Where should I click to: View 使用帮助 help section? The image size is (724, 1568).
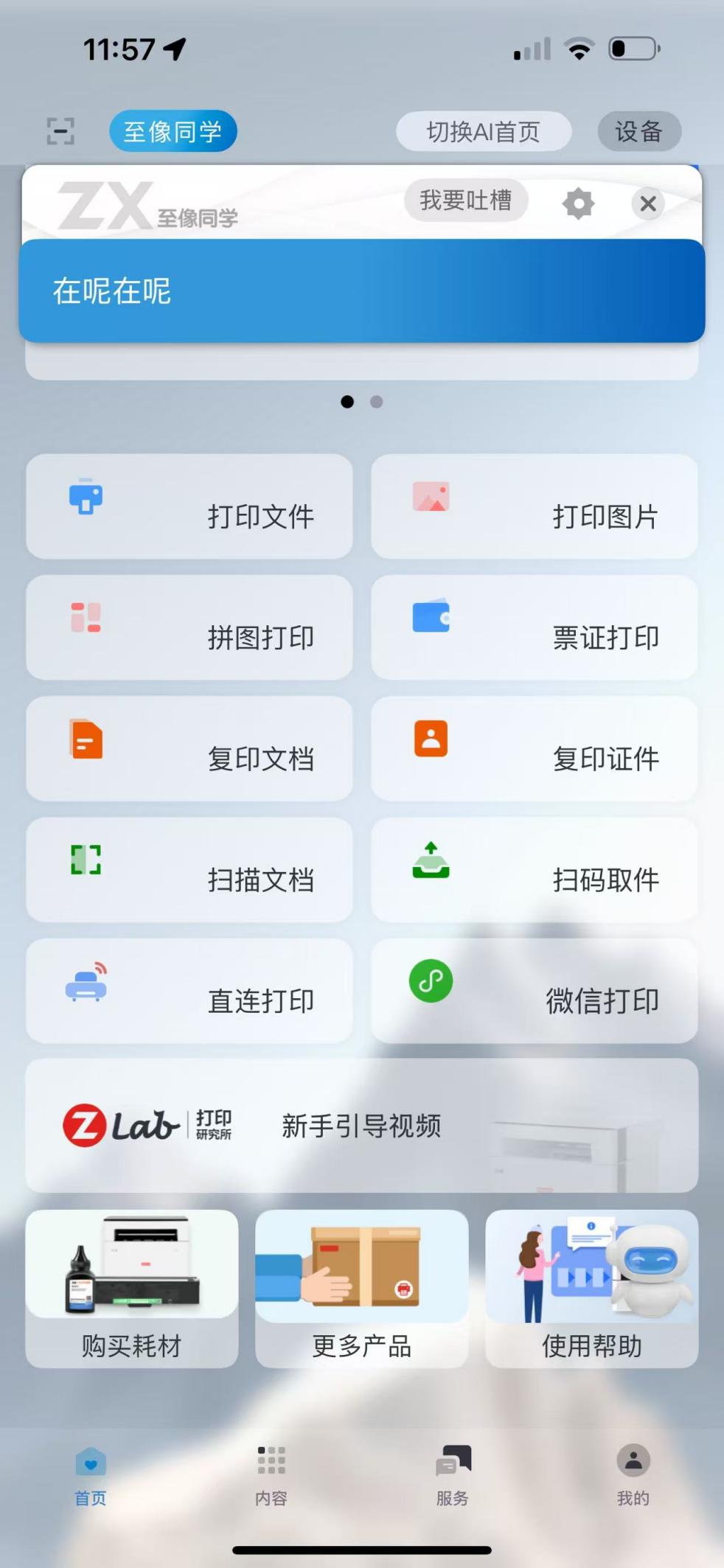[592, 1289]
